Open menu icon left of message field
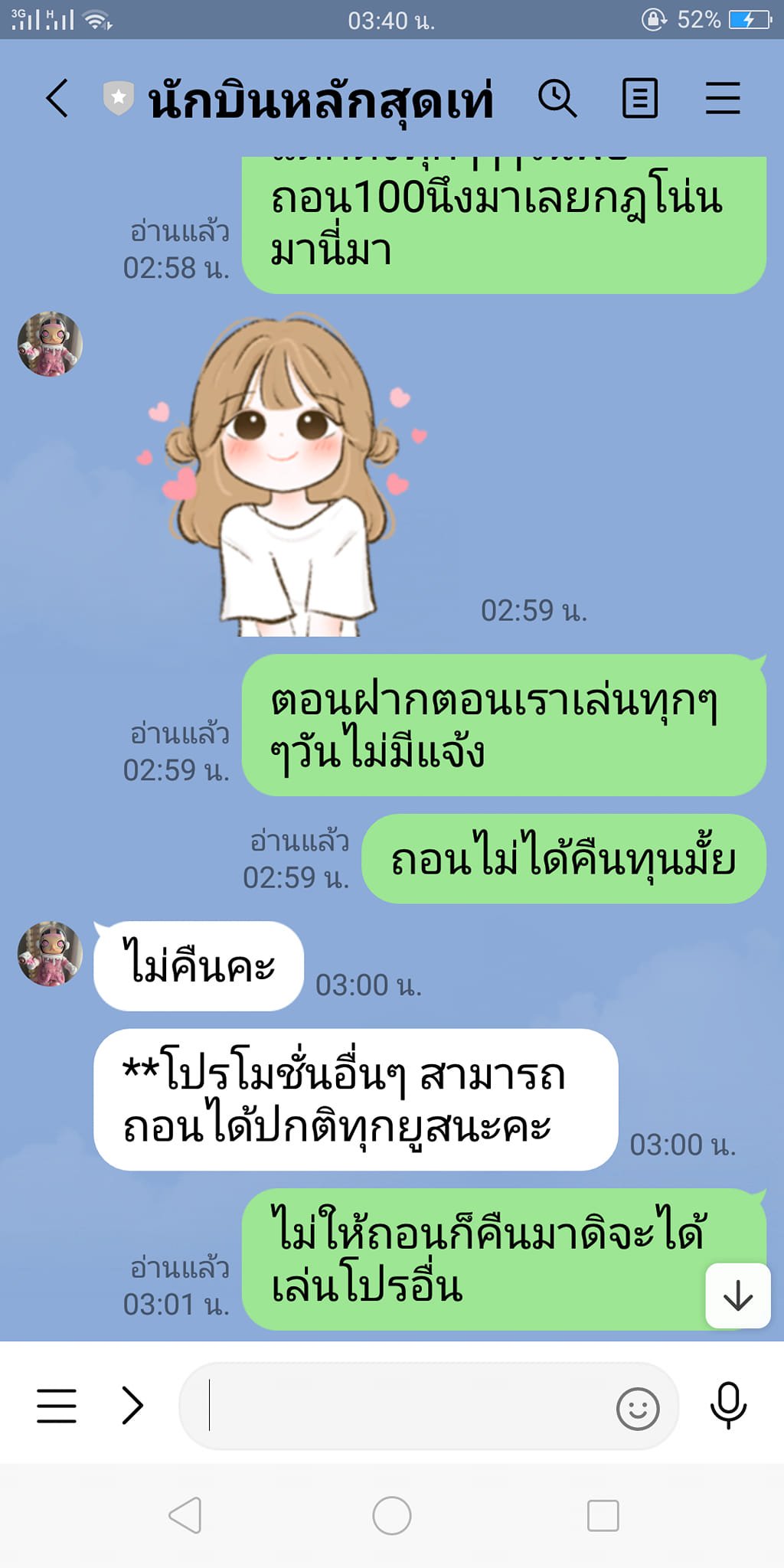This screenshot has height=1568, width=784. pyautogui.click(x=57, y=1406)
